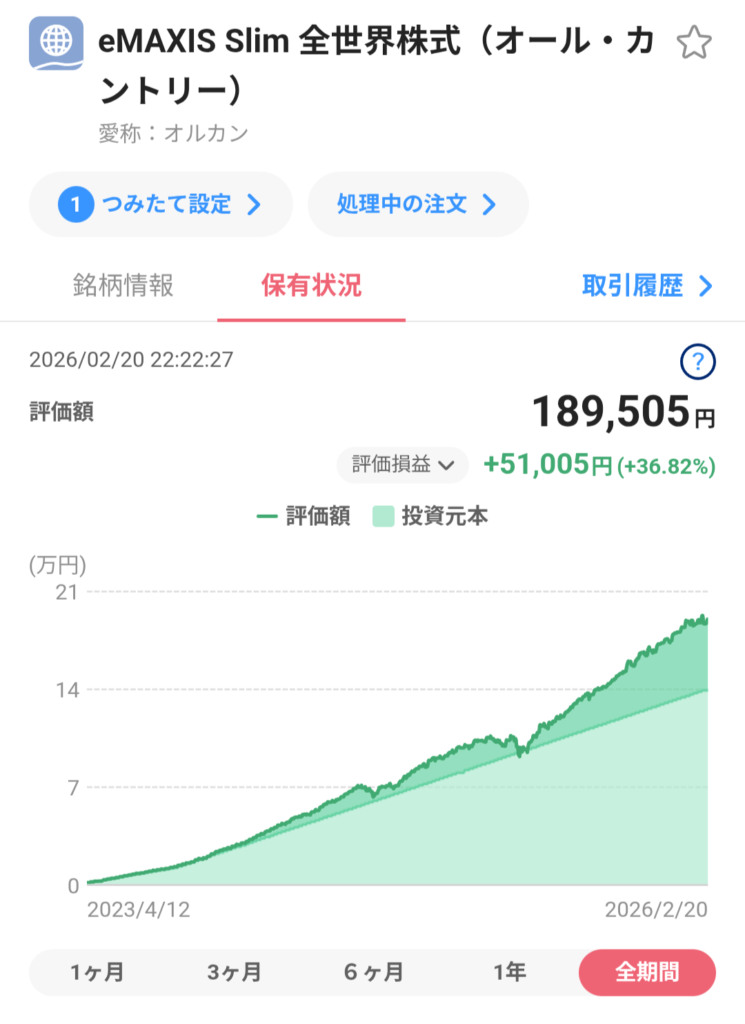Expand the 評価損益 dropdown
The height and width of the screenshot is (1024, 745).
tap(403, 464)
